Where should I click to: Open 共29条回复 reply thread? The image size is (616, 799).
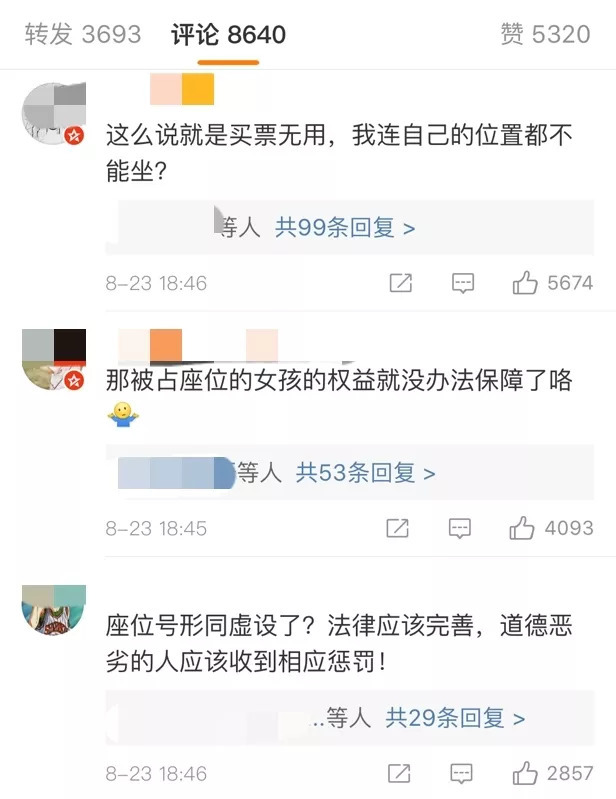pos(455,717)
